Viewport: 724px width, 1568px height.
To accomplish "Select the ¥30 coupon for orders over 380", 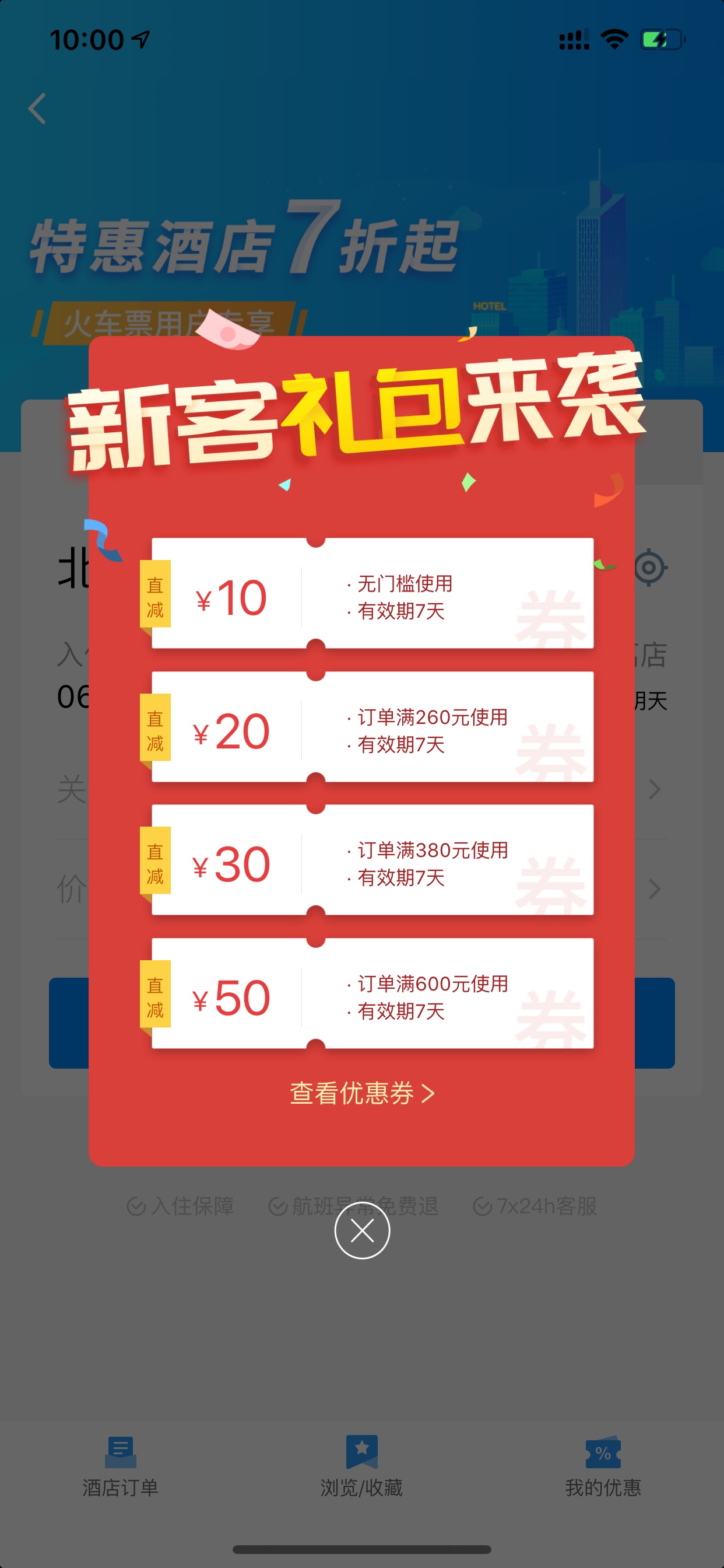I will pyautogui.click(x=372, y=860).
